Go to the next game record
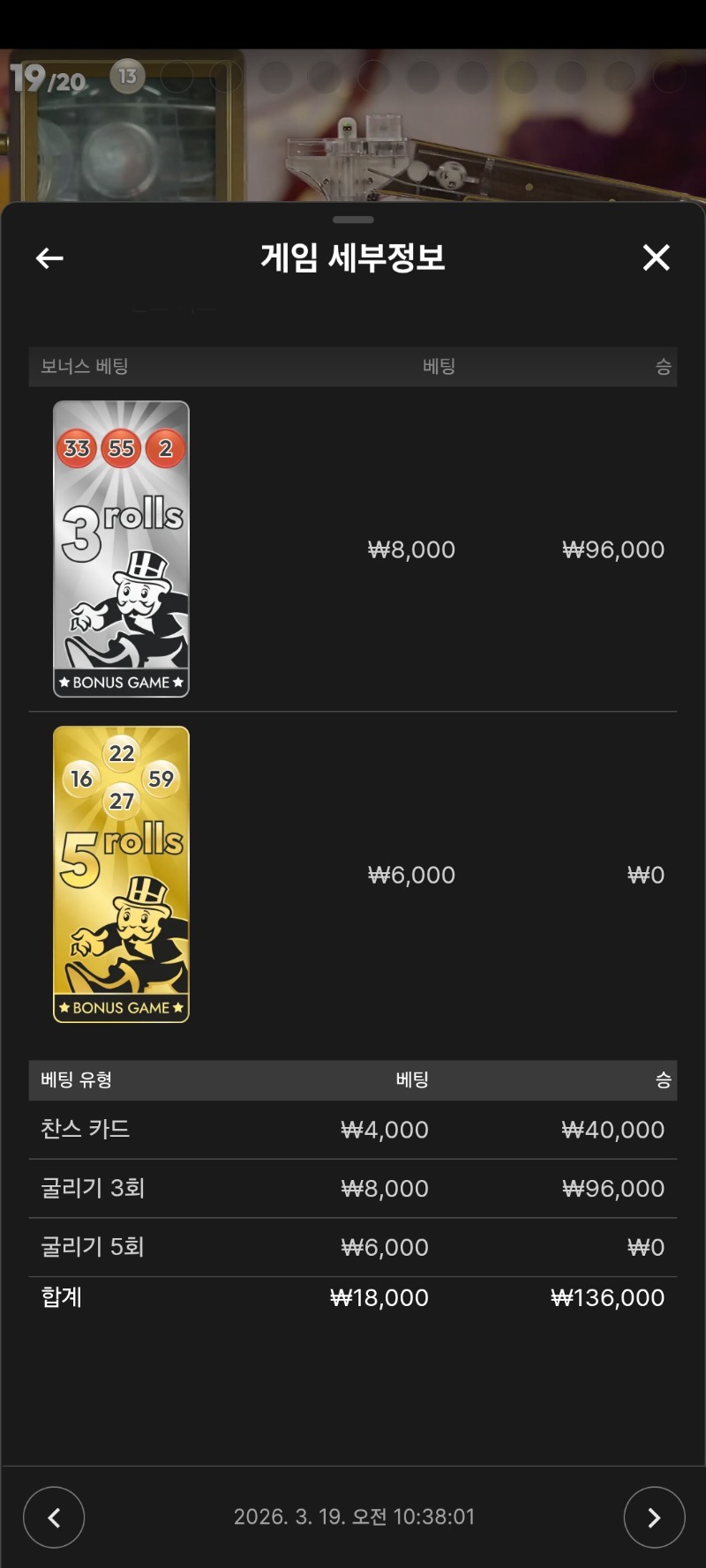 pos(654,1517)
